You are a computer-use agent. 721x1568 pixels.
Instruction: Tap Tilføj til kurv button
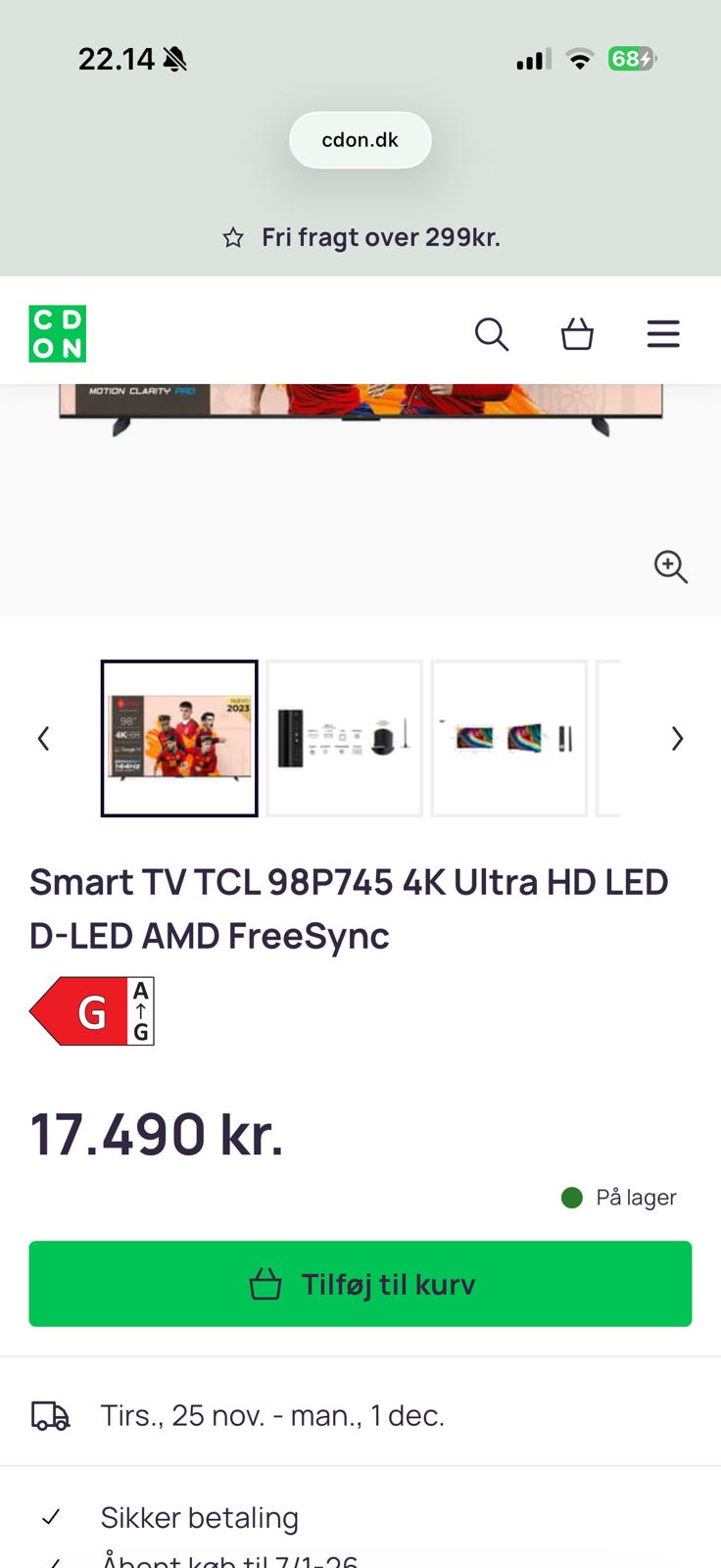[x=360, y=1284]
